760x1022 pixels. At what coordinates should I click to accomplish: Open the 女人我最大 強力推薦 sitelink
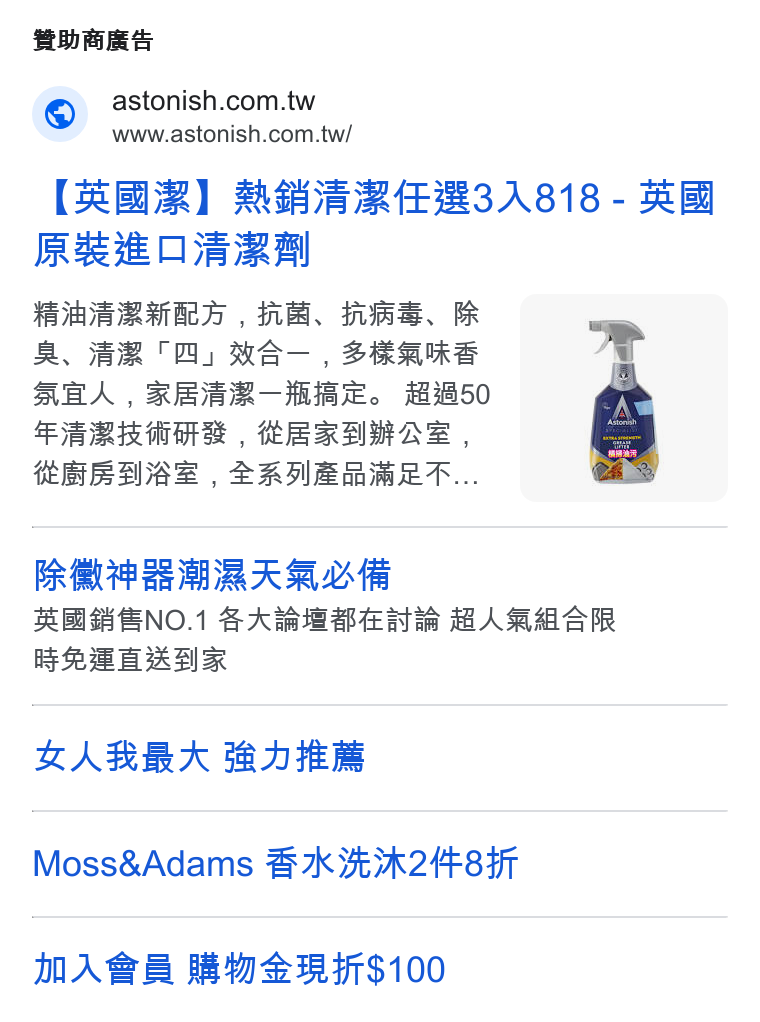199,757
